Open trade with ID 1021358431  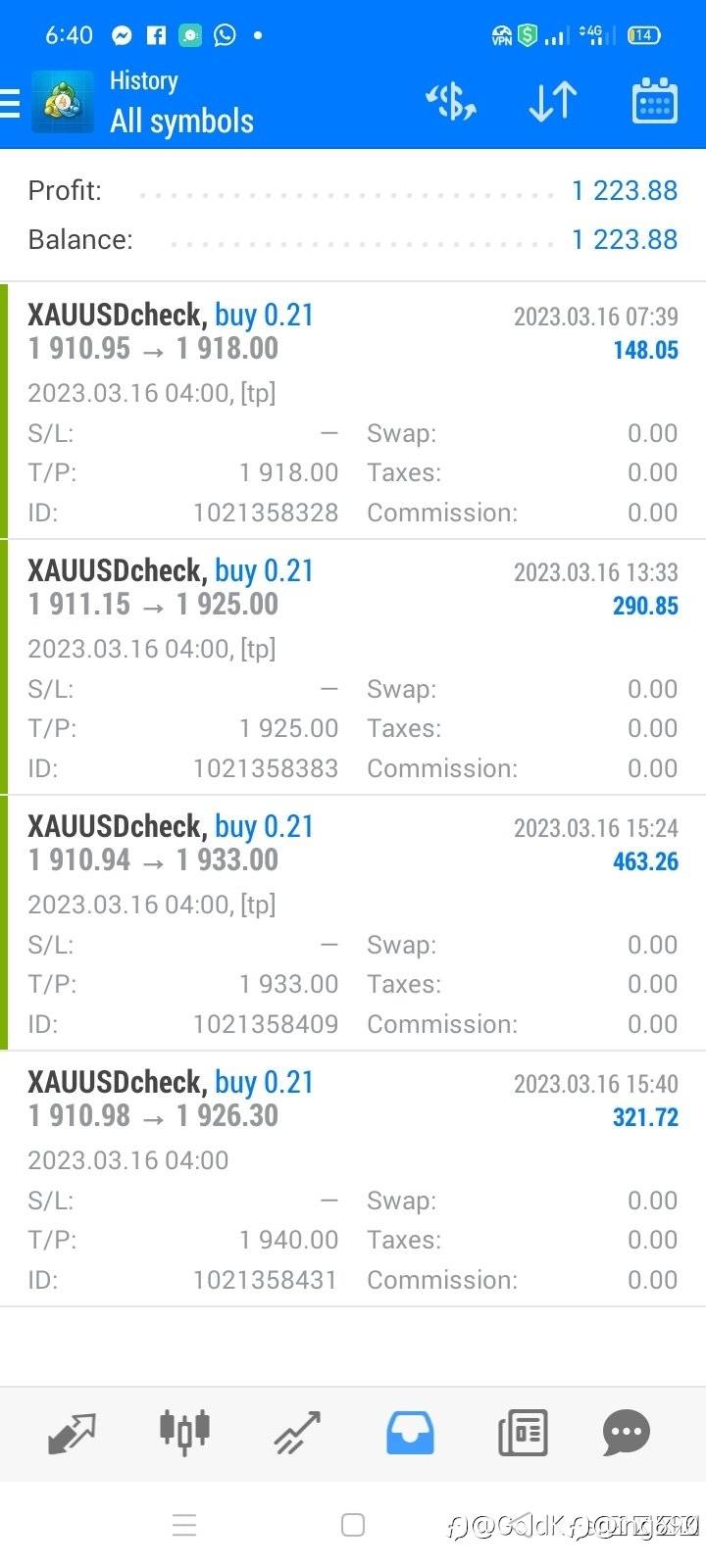coord(353,1179)
